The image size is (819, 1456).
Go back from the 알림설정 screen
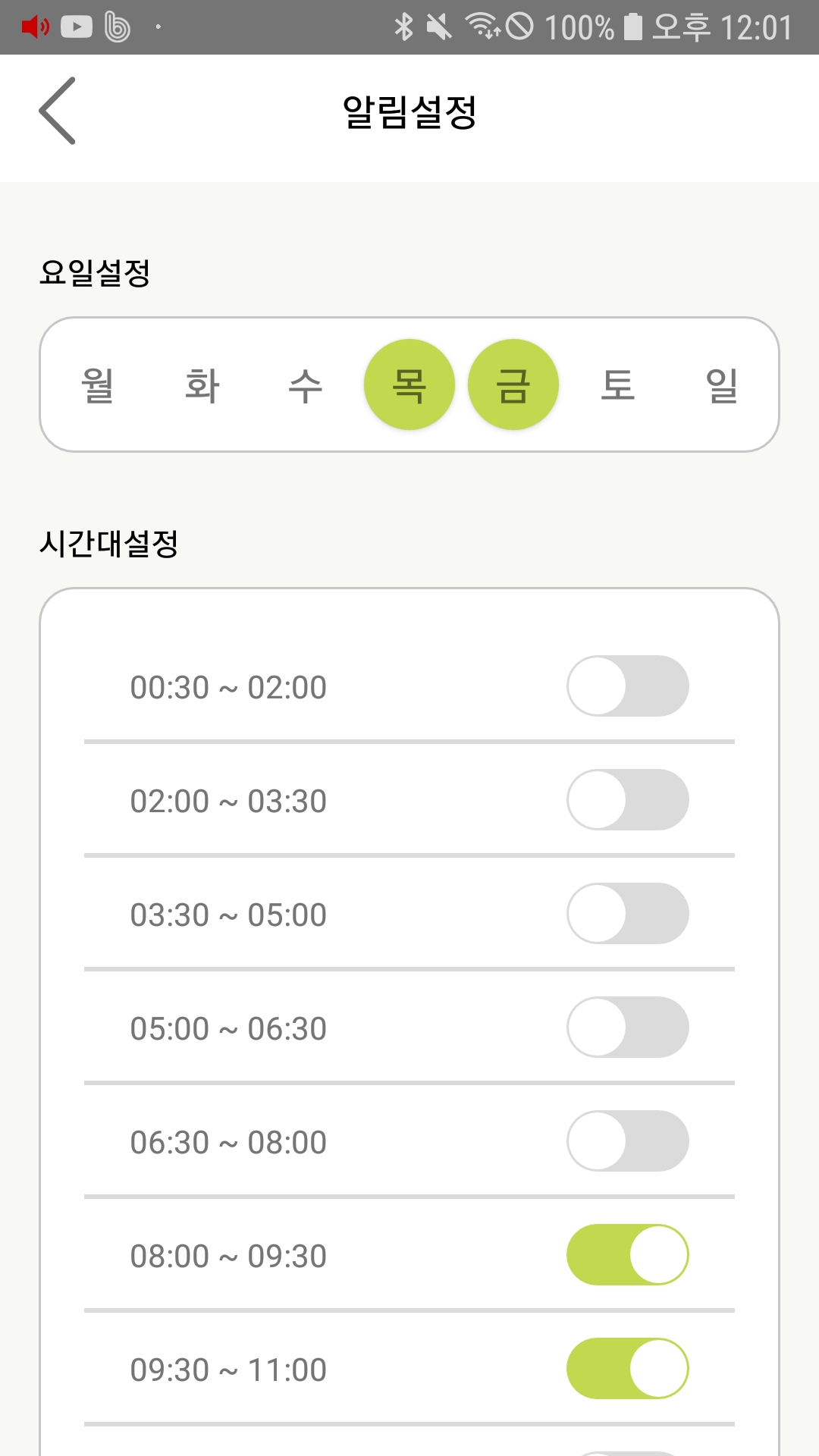pyautogui.click(x=58, y=111)
